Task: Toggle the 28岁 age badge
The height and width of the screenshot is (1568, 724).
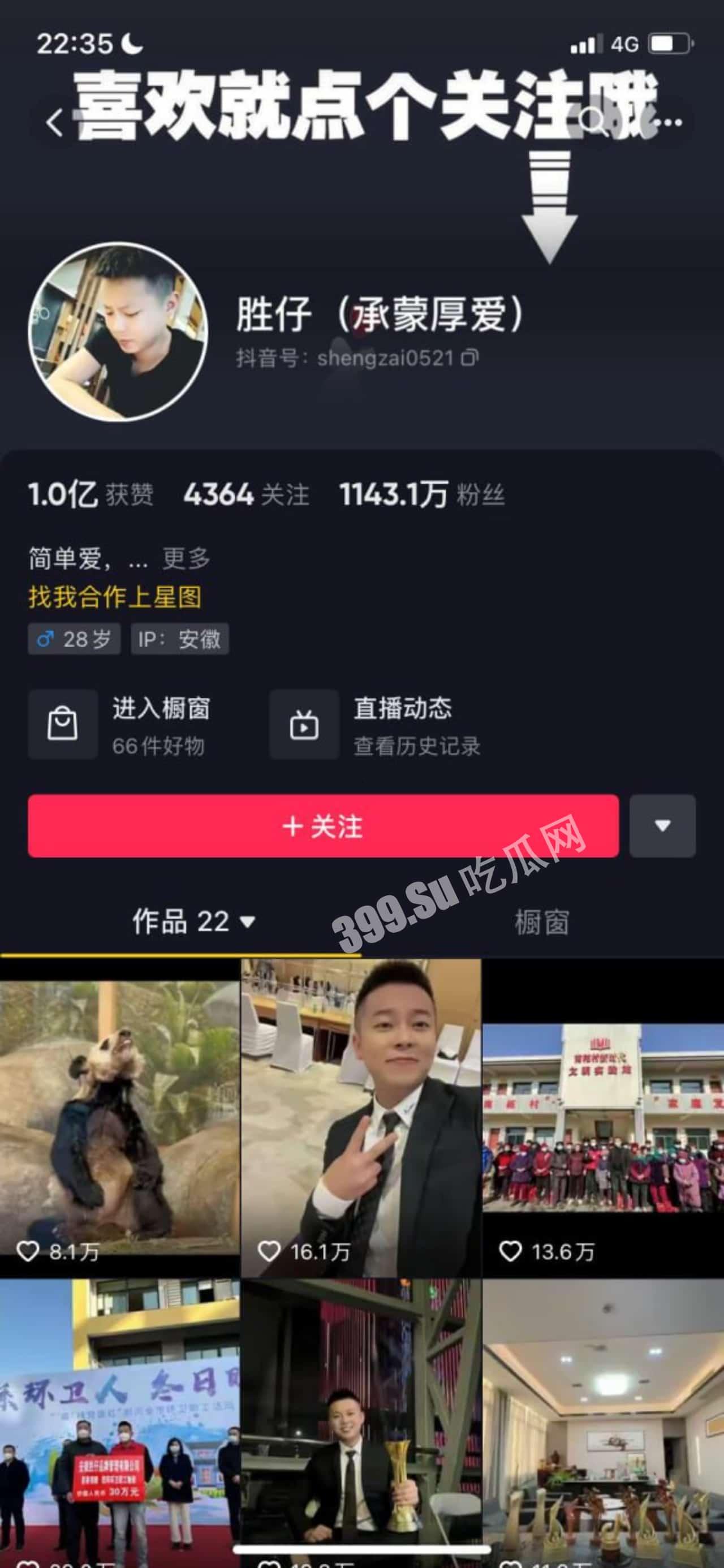Action: [x=74, y=639]
